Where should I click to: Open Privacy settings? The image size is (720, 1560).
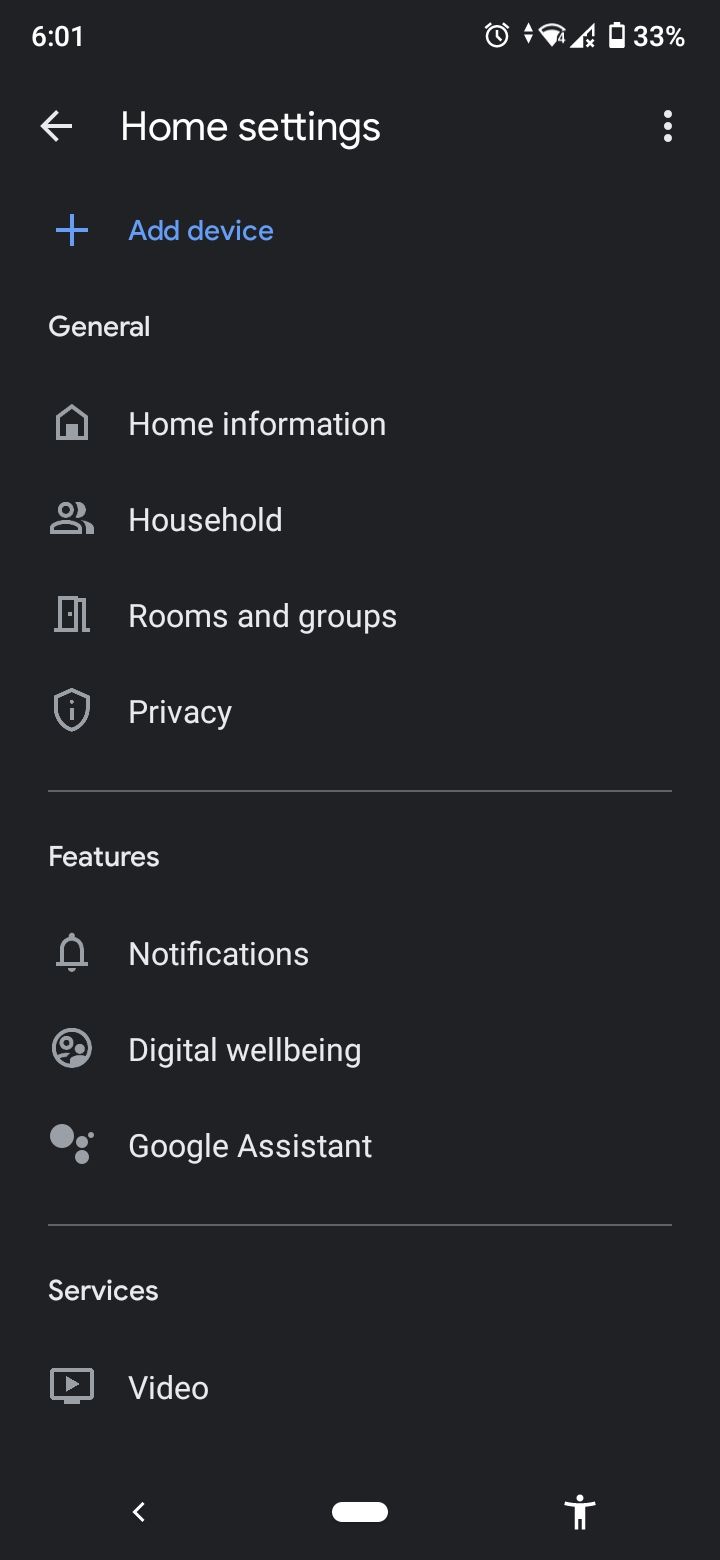tap(179, 710)
